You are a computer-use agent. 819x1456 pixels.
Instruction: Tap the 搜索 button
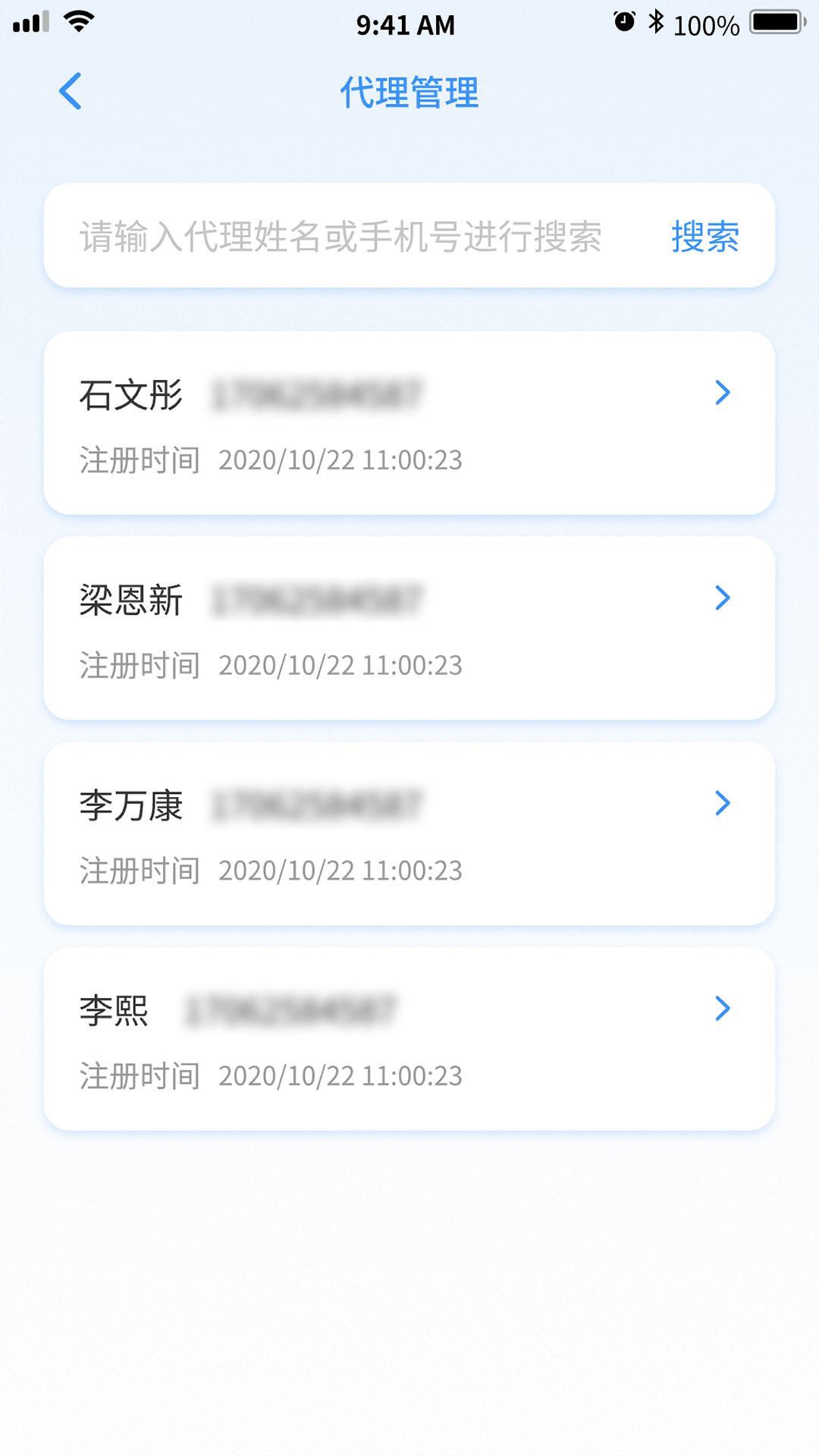click(x=704, y=236)
